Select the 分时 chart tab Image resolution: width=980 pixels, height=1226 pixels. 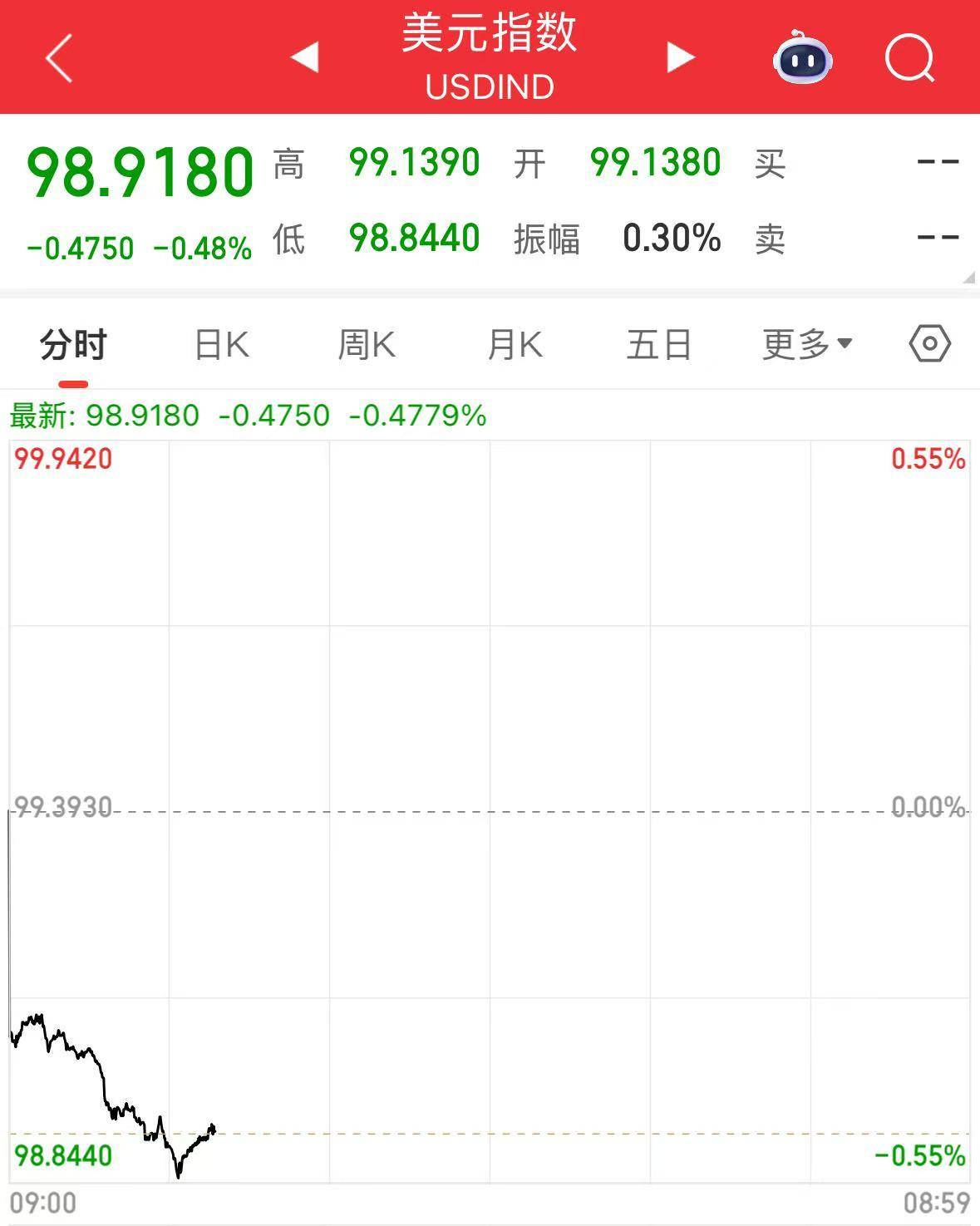coord(73,345)
